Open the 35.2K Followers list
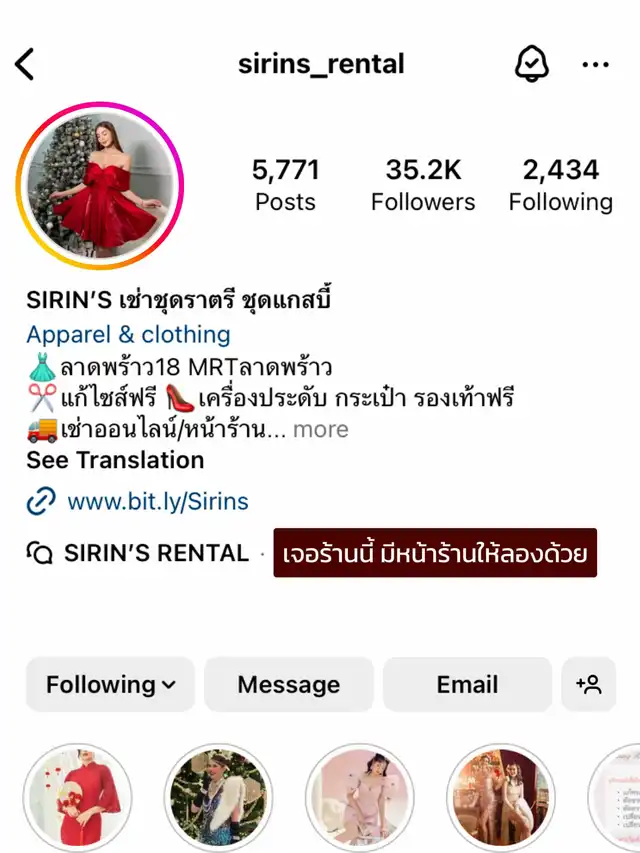The width and height of the screenshot is (640, 853). click(x=423, y=185)
